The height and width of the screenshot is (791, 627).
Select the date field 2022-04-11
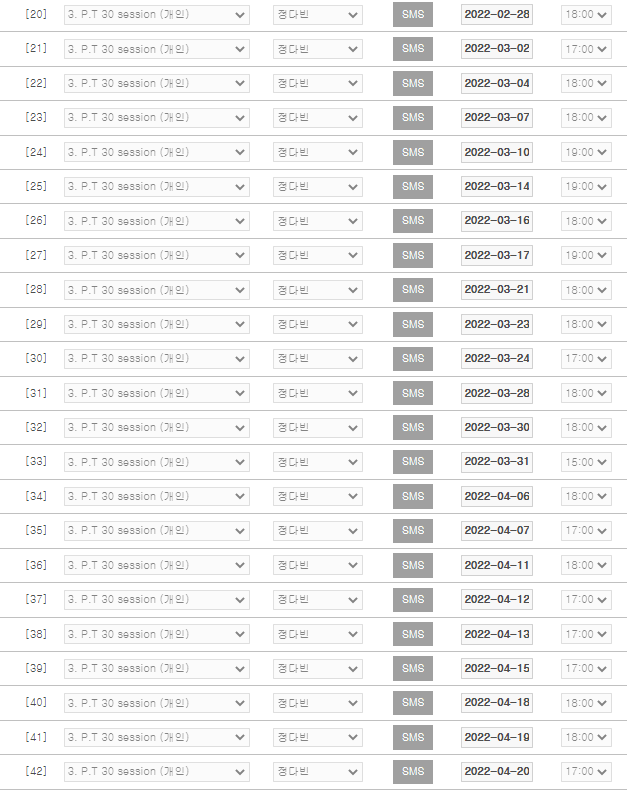[496, 565]
